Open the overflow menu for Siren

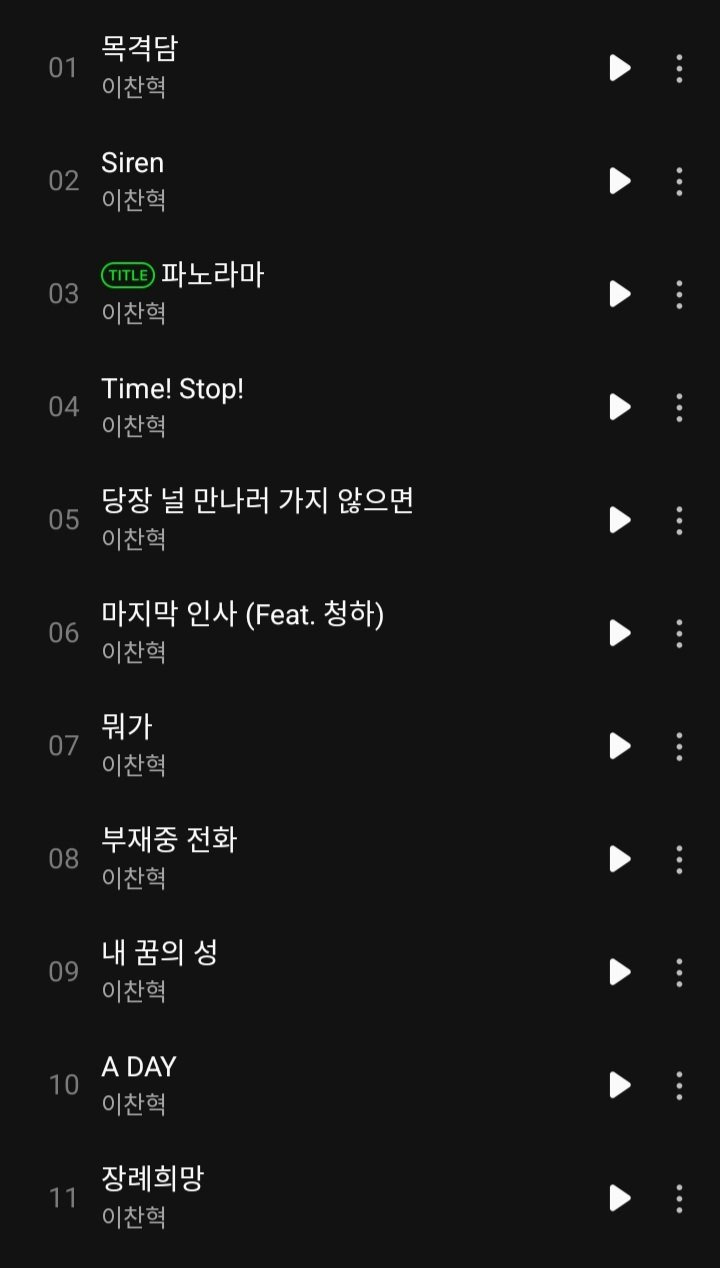679,181
